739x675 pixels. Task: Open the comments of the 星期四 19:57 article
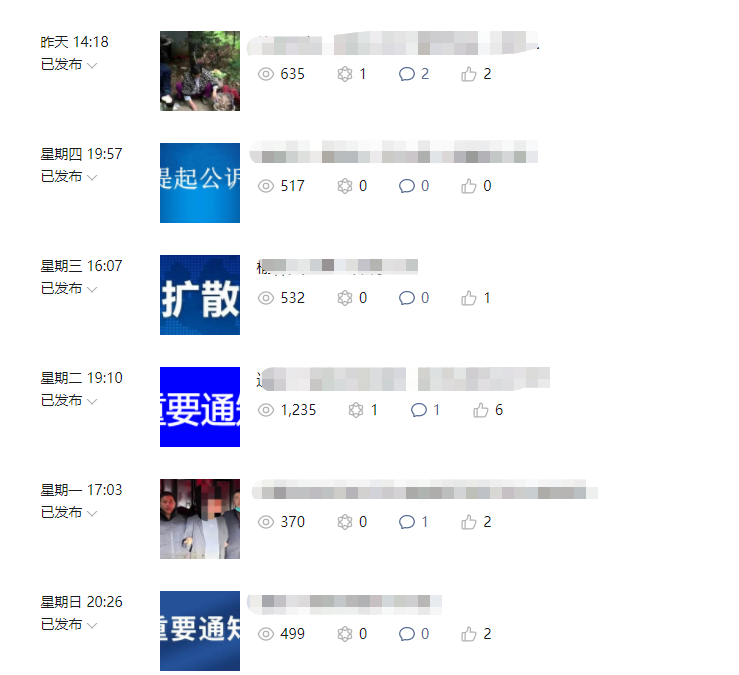click(x=414, y=186)
